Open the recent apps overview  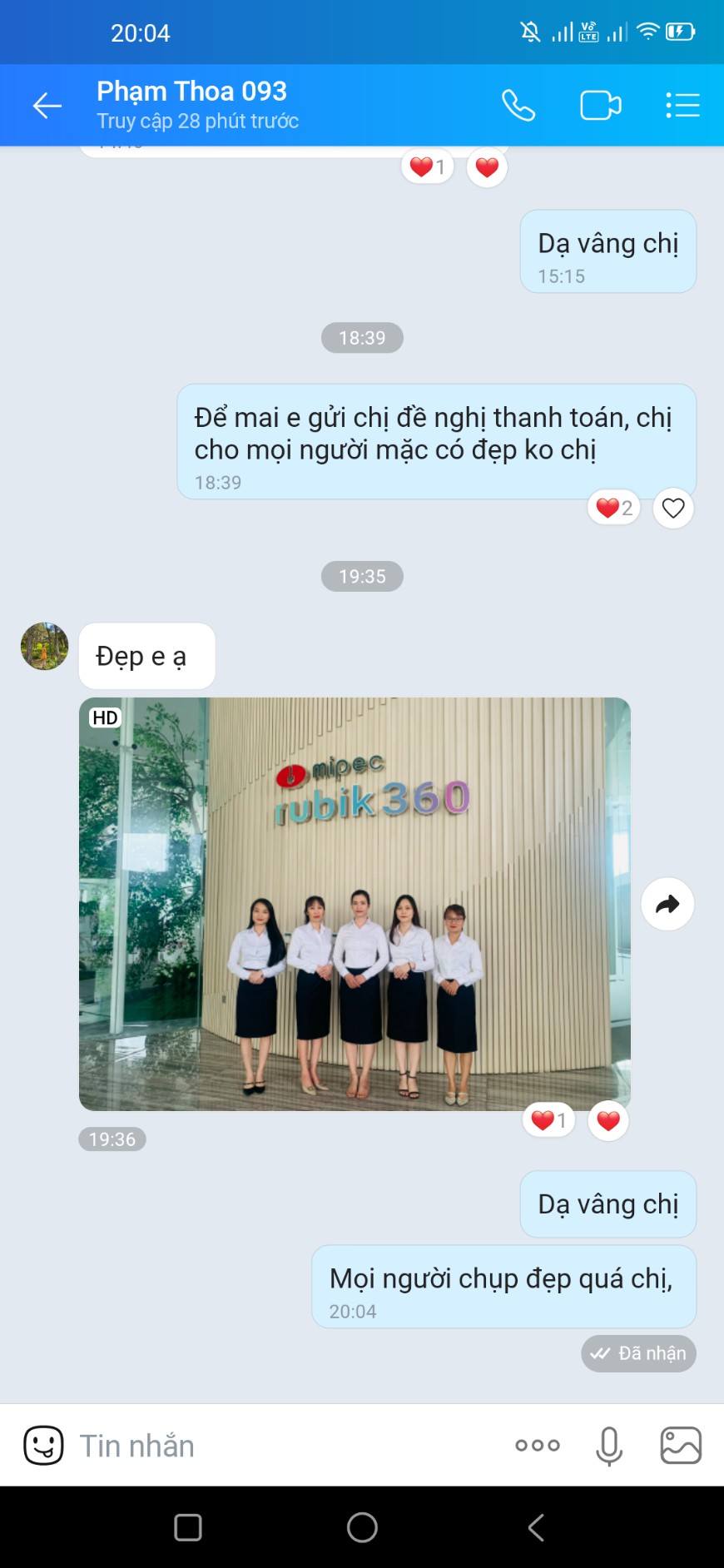pyautogui.click(x=188, y=1527)
